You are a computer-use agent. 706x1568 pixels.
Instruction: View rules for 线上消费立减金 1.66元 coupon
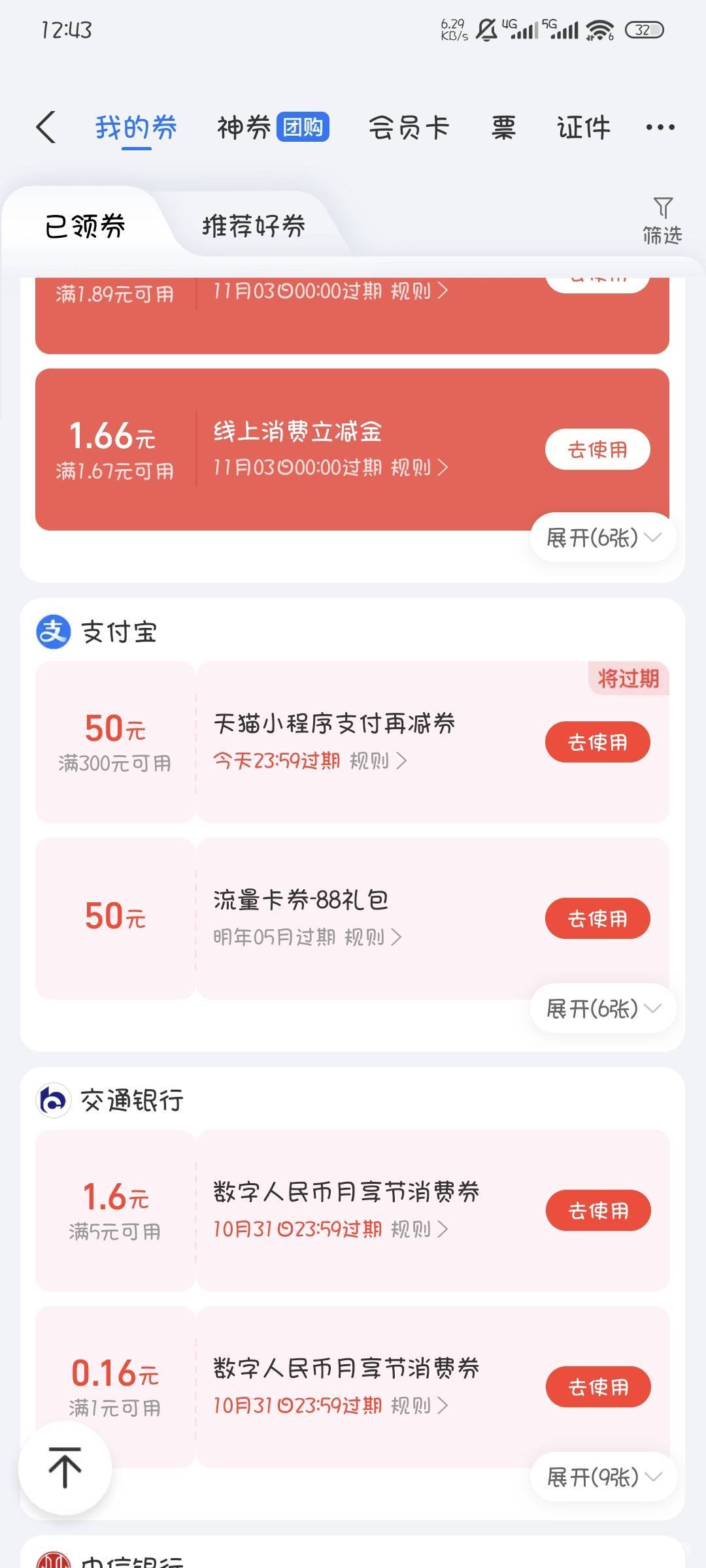pyautogui.click(x=420, y=468)
